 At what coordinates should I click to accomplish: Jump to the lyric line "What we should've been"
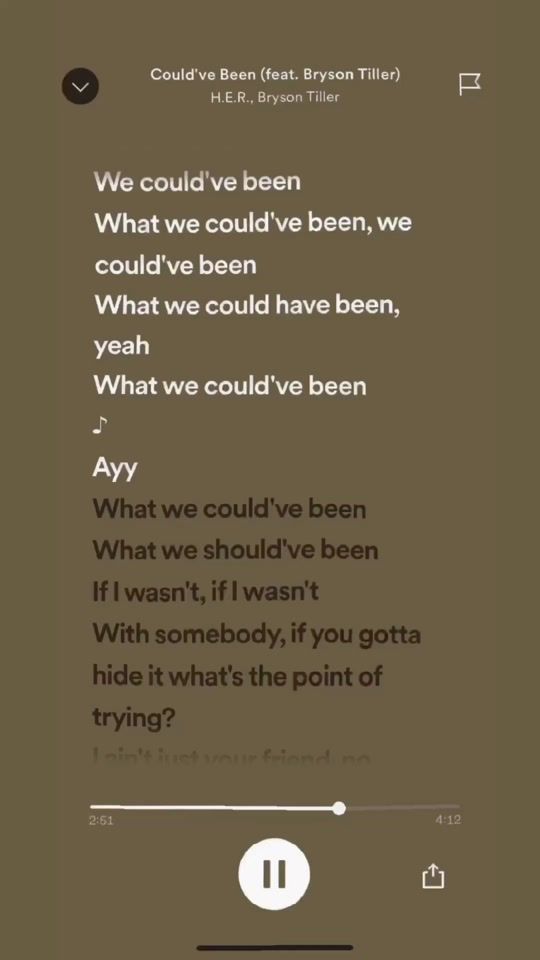pyautogui.click(x=236, y=550)
